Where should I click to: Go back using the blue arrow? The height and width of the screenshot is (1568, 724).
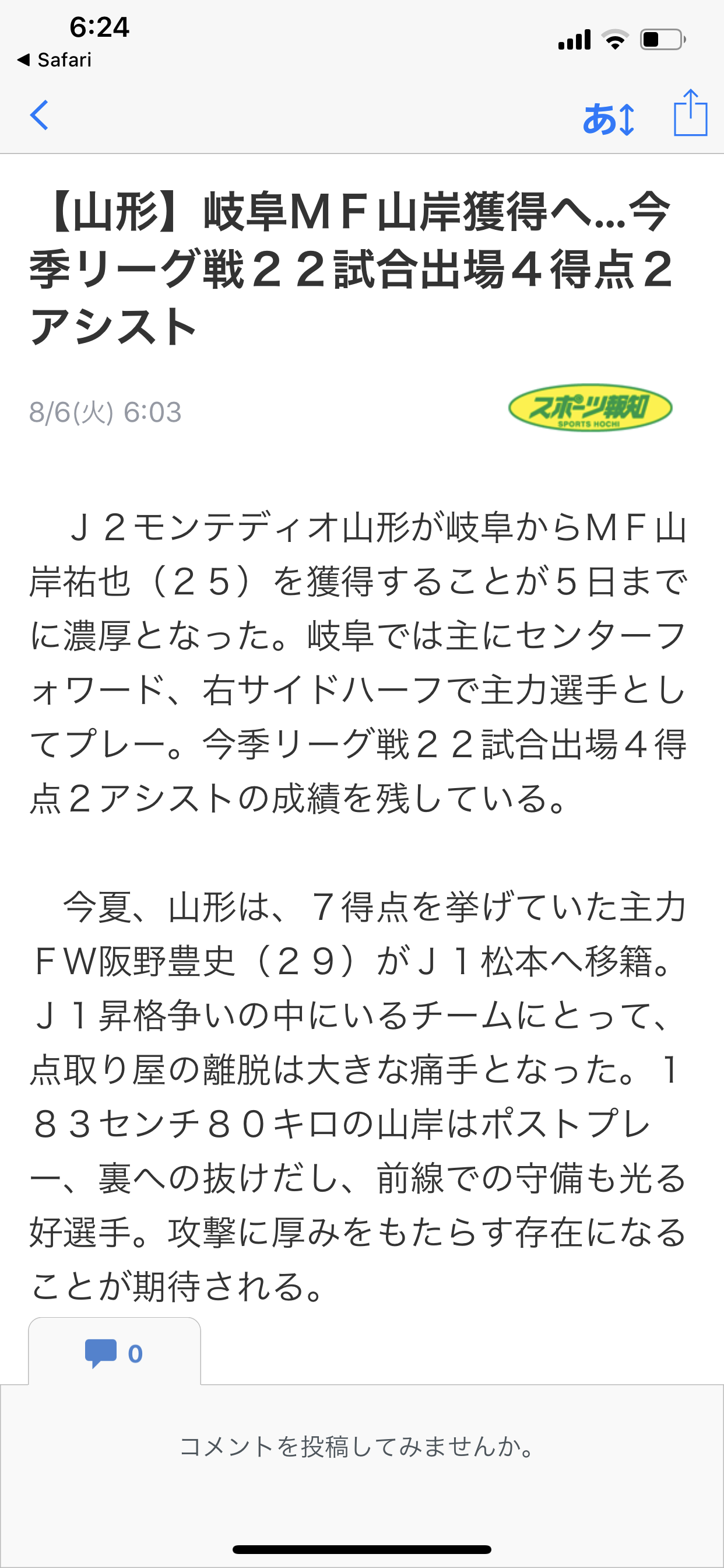coord(40,115)
